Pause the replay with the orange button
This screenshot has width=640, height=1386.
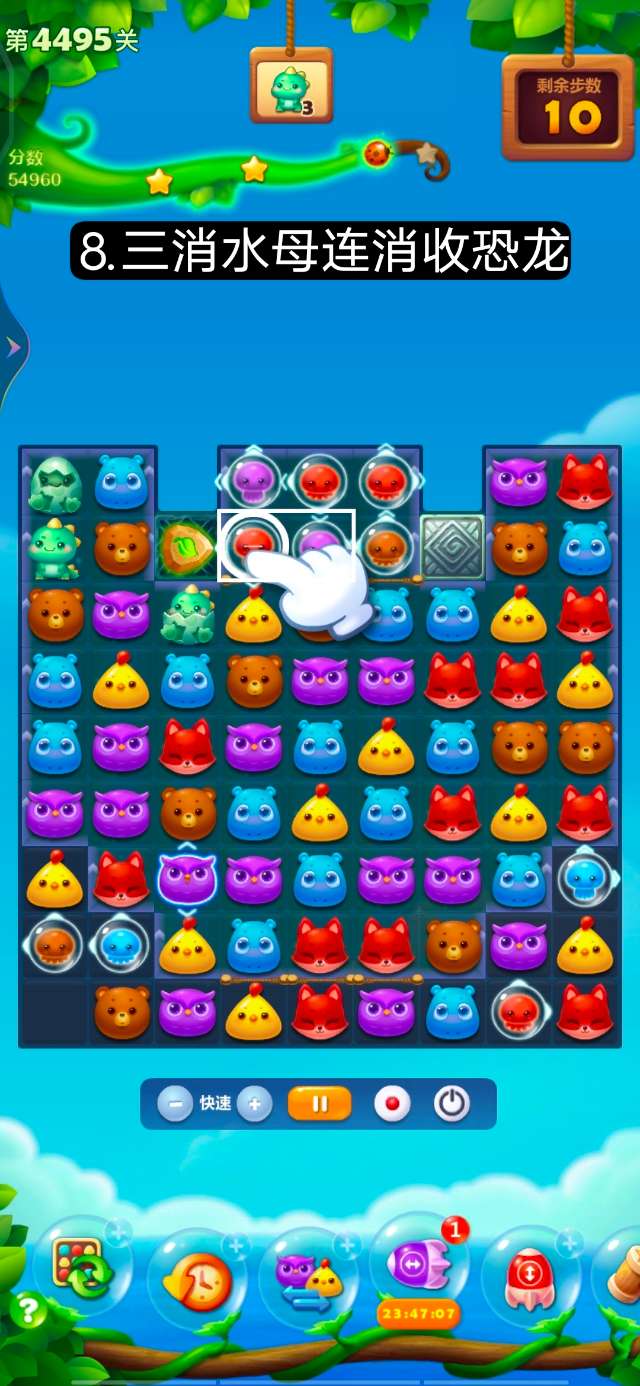click(x=320, y=1104)
